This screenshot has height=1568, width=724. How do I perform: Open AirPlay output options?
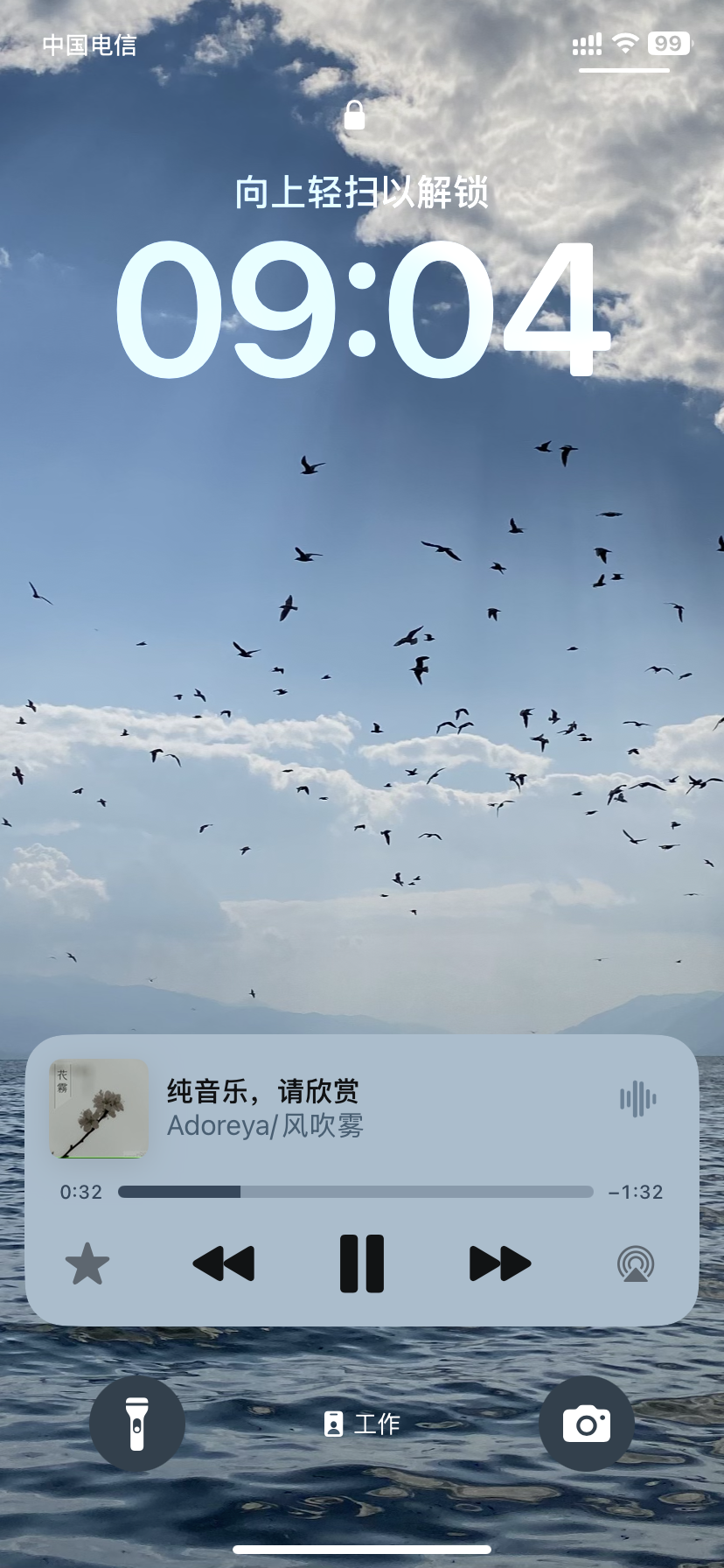point(636,1264)
